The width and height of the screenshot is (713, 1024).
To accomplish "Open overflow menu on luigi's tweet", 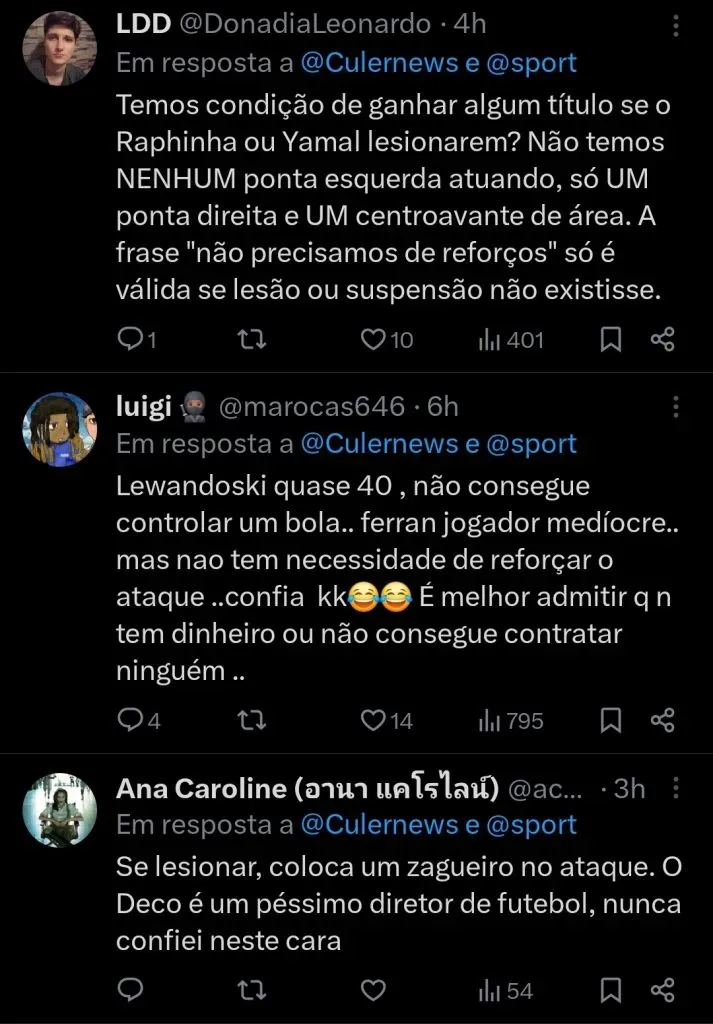I will click(676, 406).
